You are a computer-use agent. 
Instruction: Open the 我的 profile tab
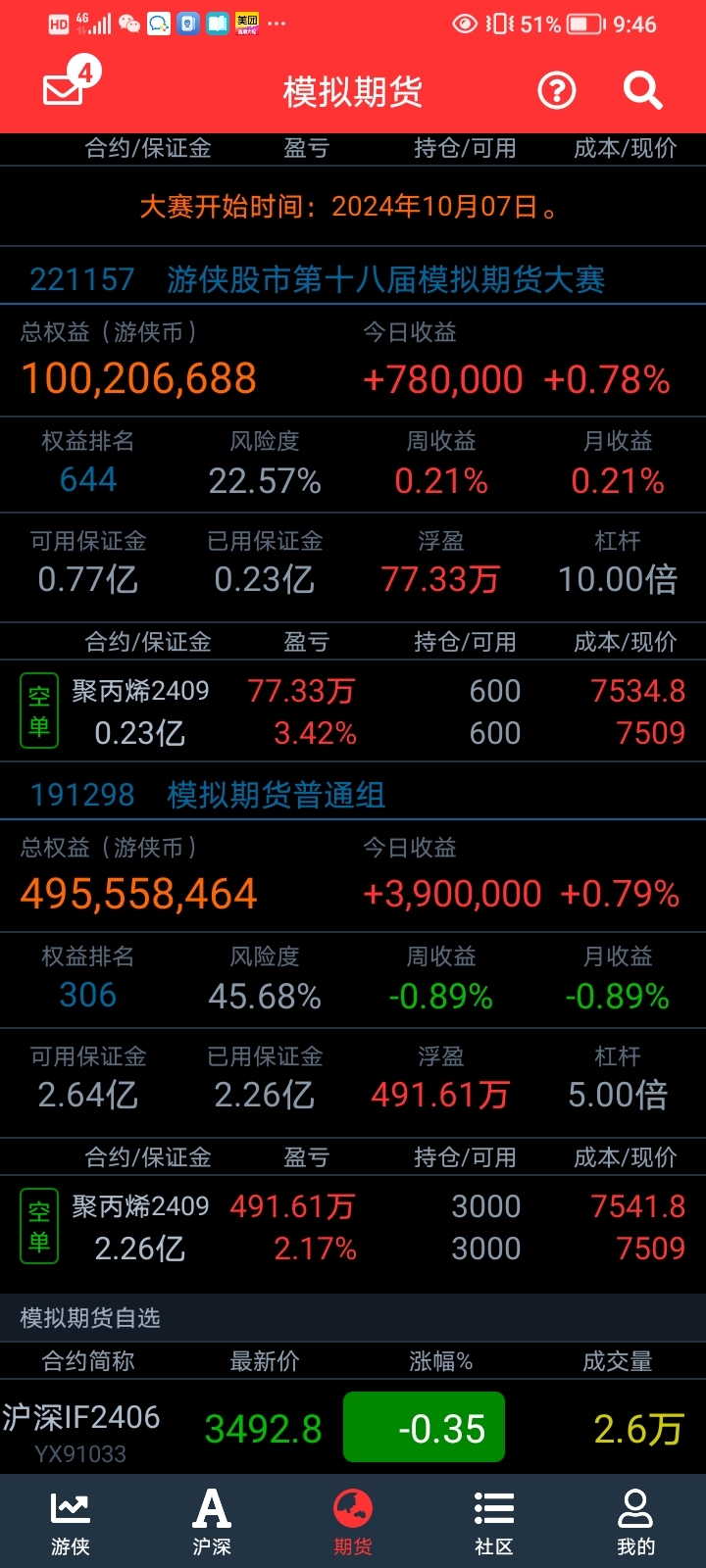pyautogui.click(x=635, y=1523)
